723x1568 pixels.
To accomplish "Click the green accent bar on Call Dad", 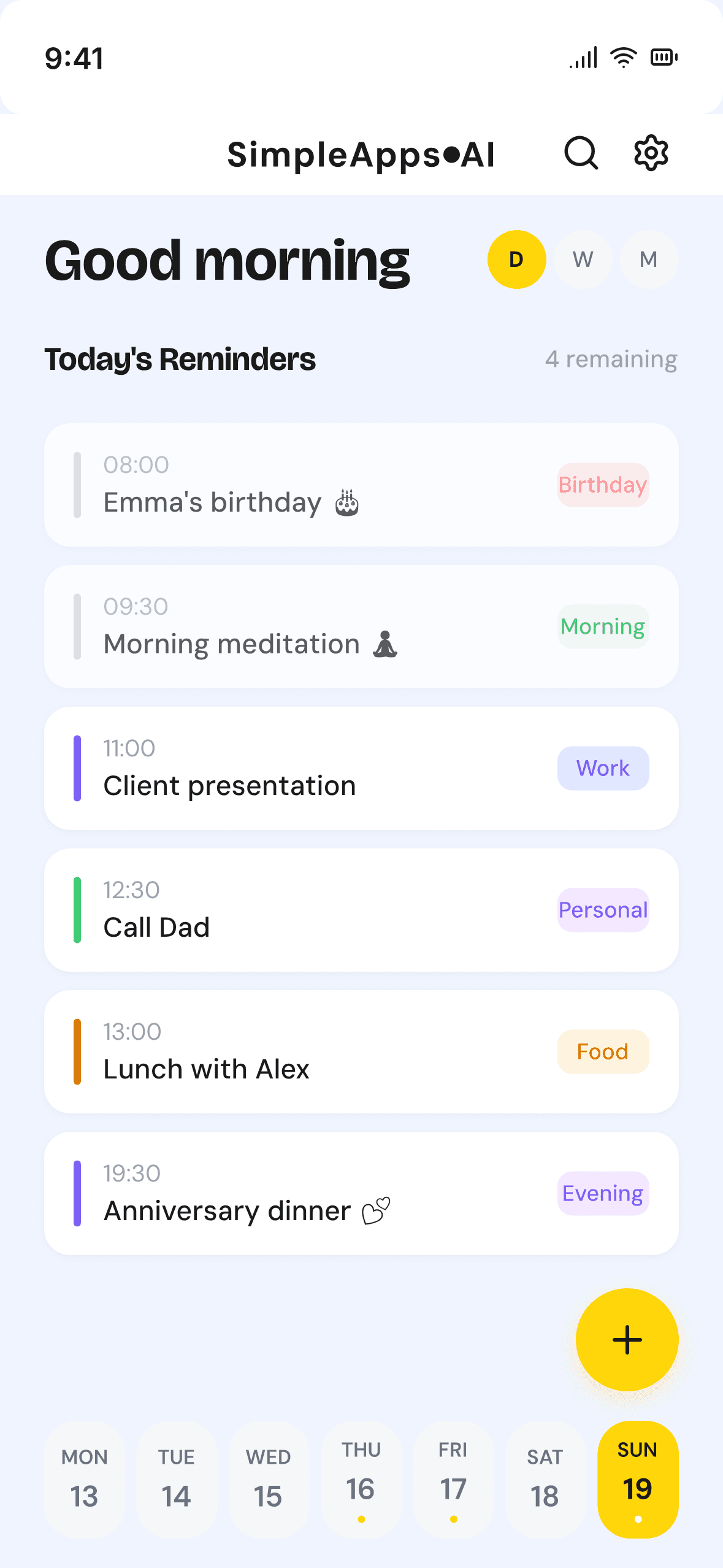I will click(77, 910).
